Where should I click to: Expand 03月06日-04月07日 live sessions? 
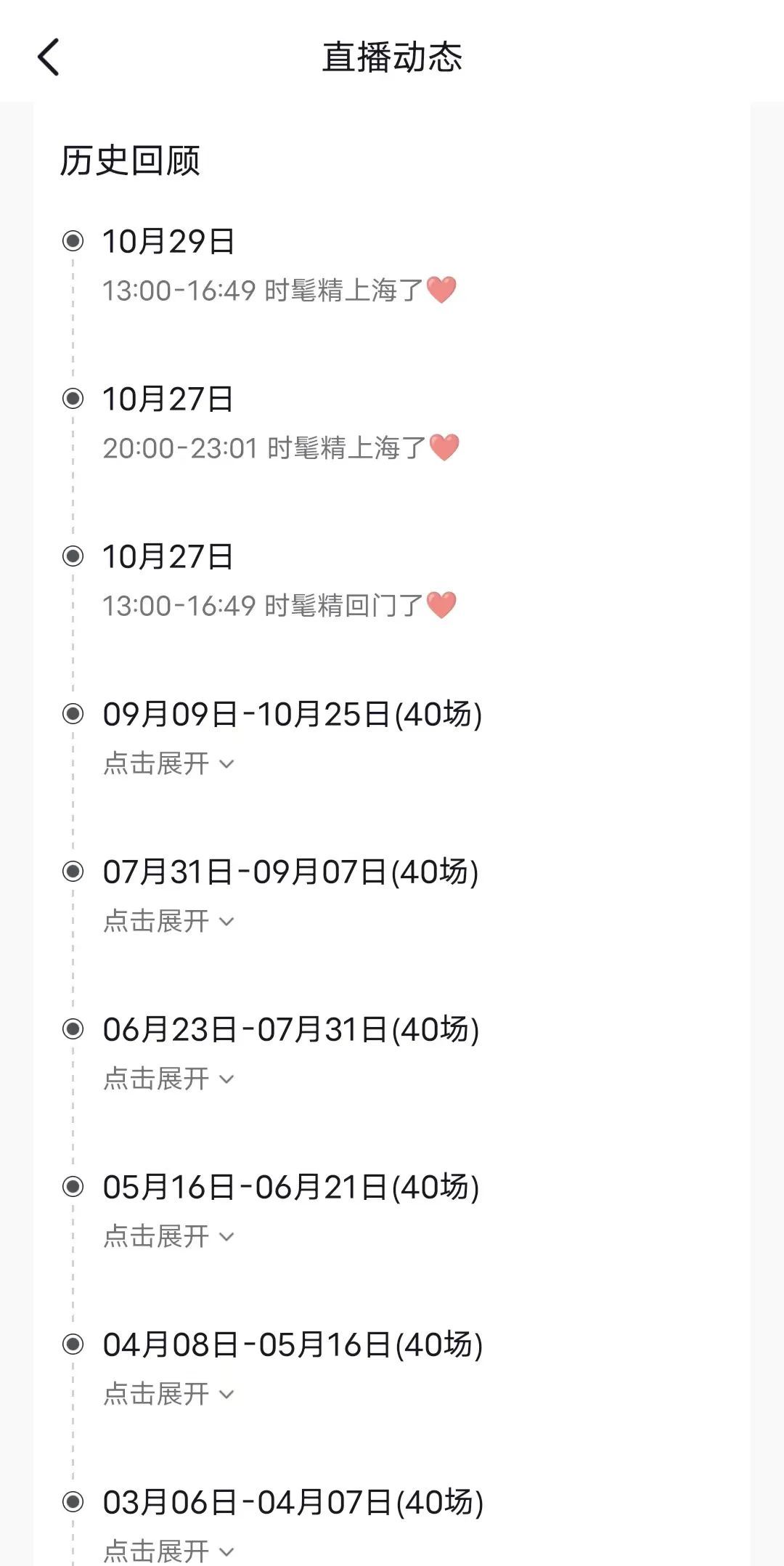tap(168, 1550)
